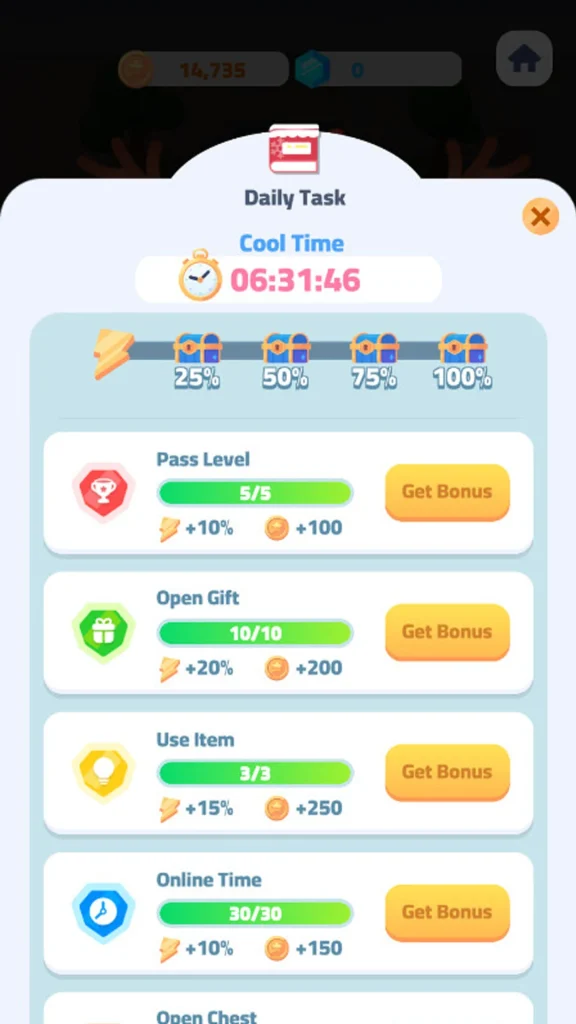This screenshot has height=1024, width=576.
Task: Get the Open Gift bonus
Action: tap(447, 632)
